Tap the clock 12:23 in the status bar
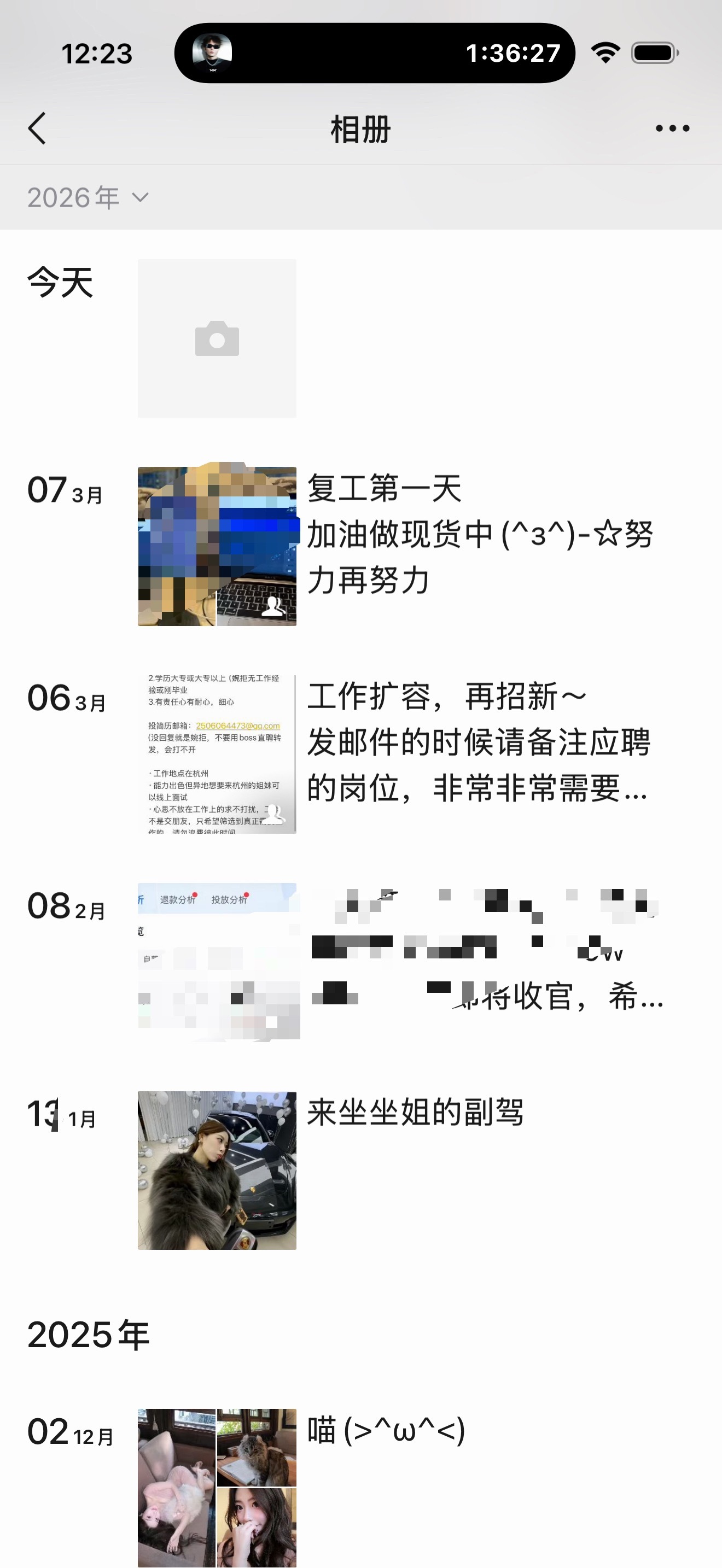This screenshot has width=722, height=1568. click(x=97, y=54)
